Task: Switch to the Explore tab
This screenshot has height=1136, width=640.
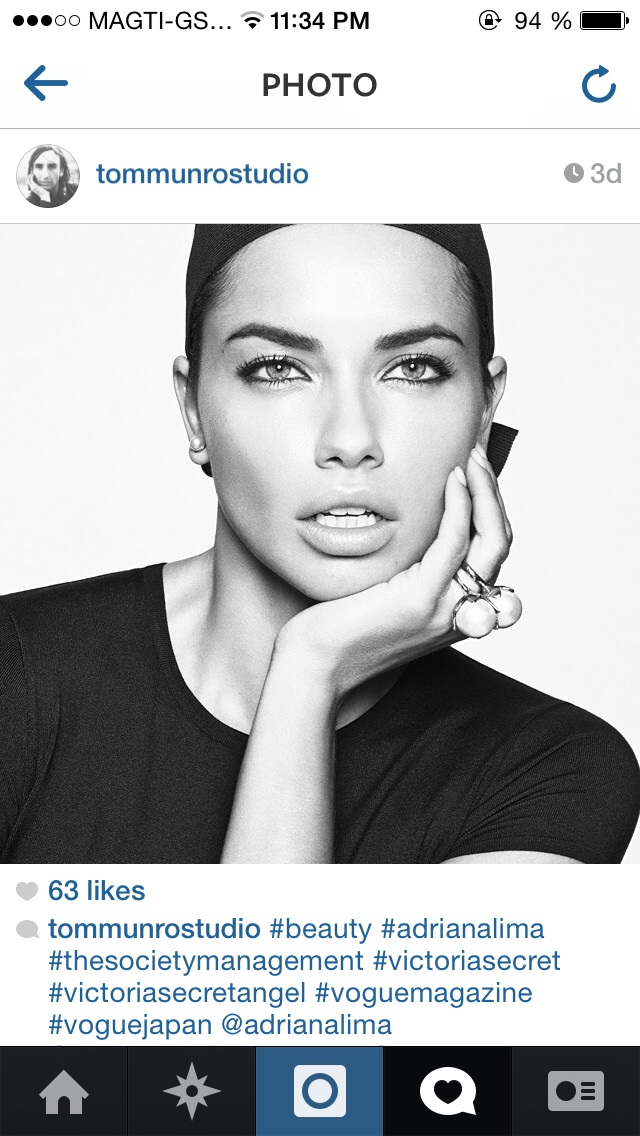Action: click(191, 1092)
